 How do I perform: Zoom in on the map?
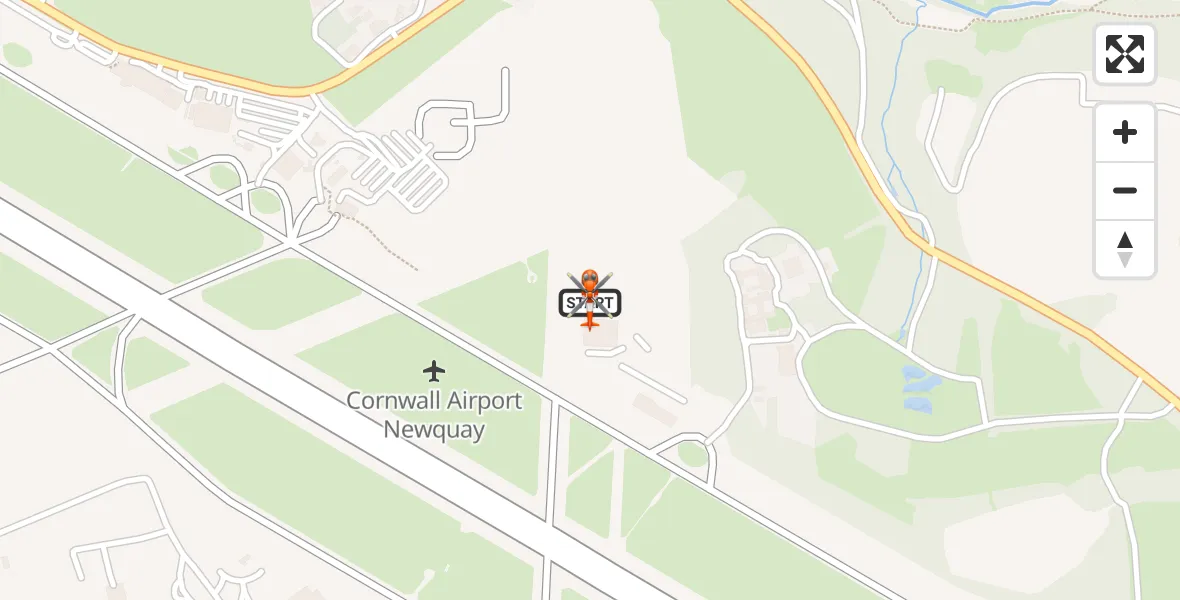tap(1125, 132)
